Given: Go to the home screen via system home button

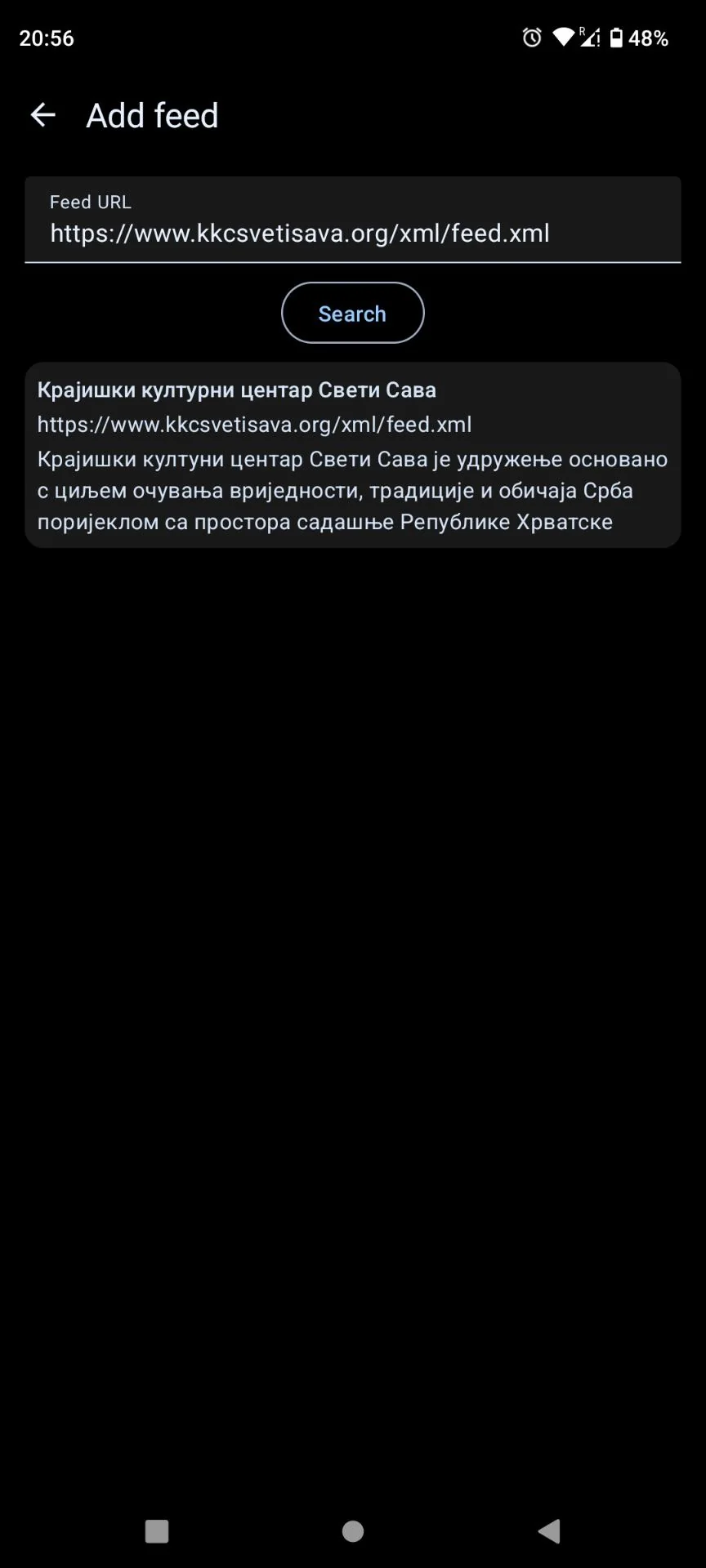Looking at the screenshot, I should [353, 1530].
